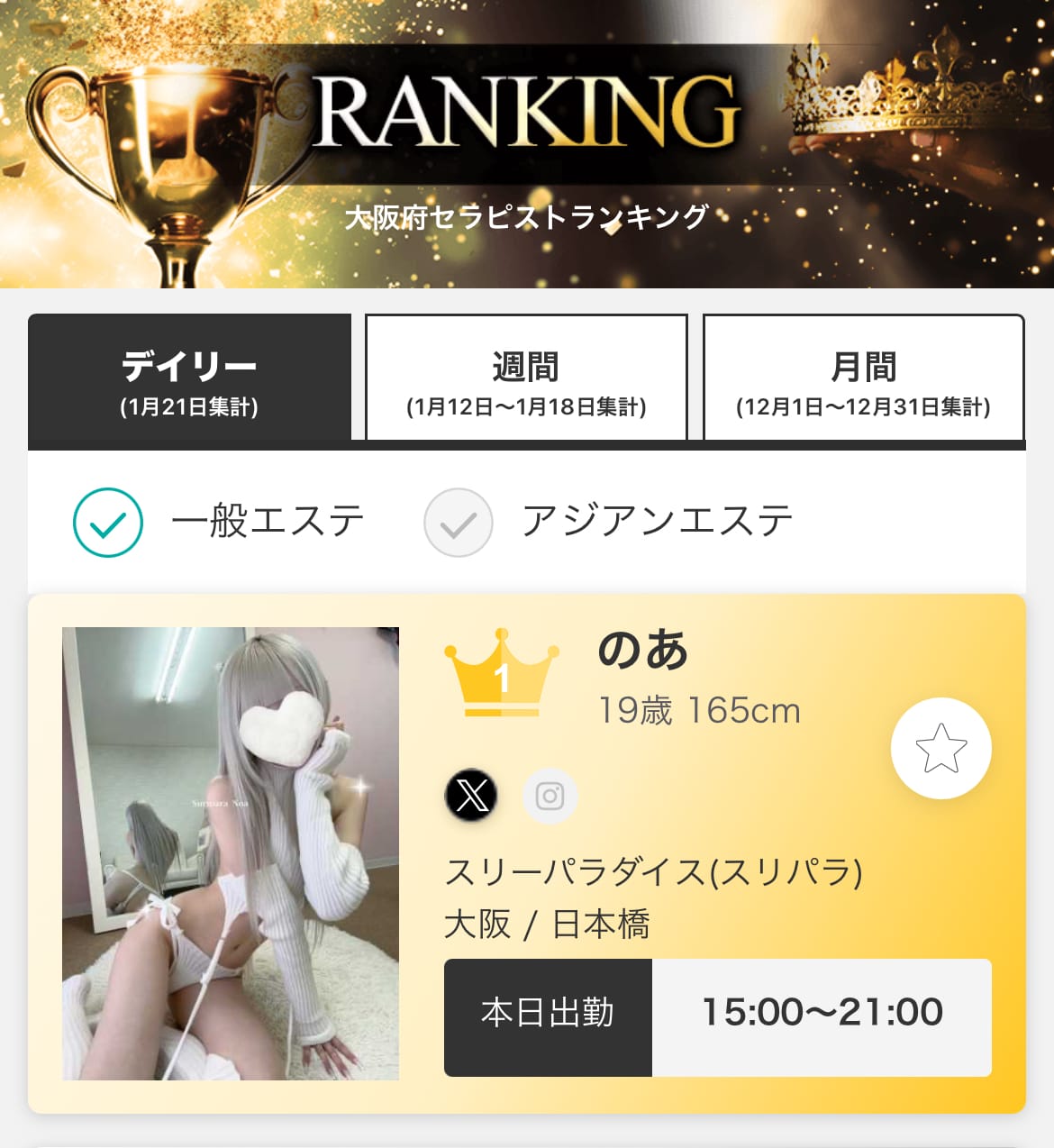This screenshot has height=1148, width=1054.
Task: Open the 月間 ranking tab
Action: pyautogui.click(x=863, y=379)
